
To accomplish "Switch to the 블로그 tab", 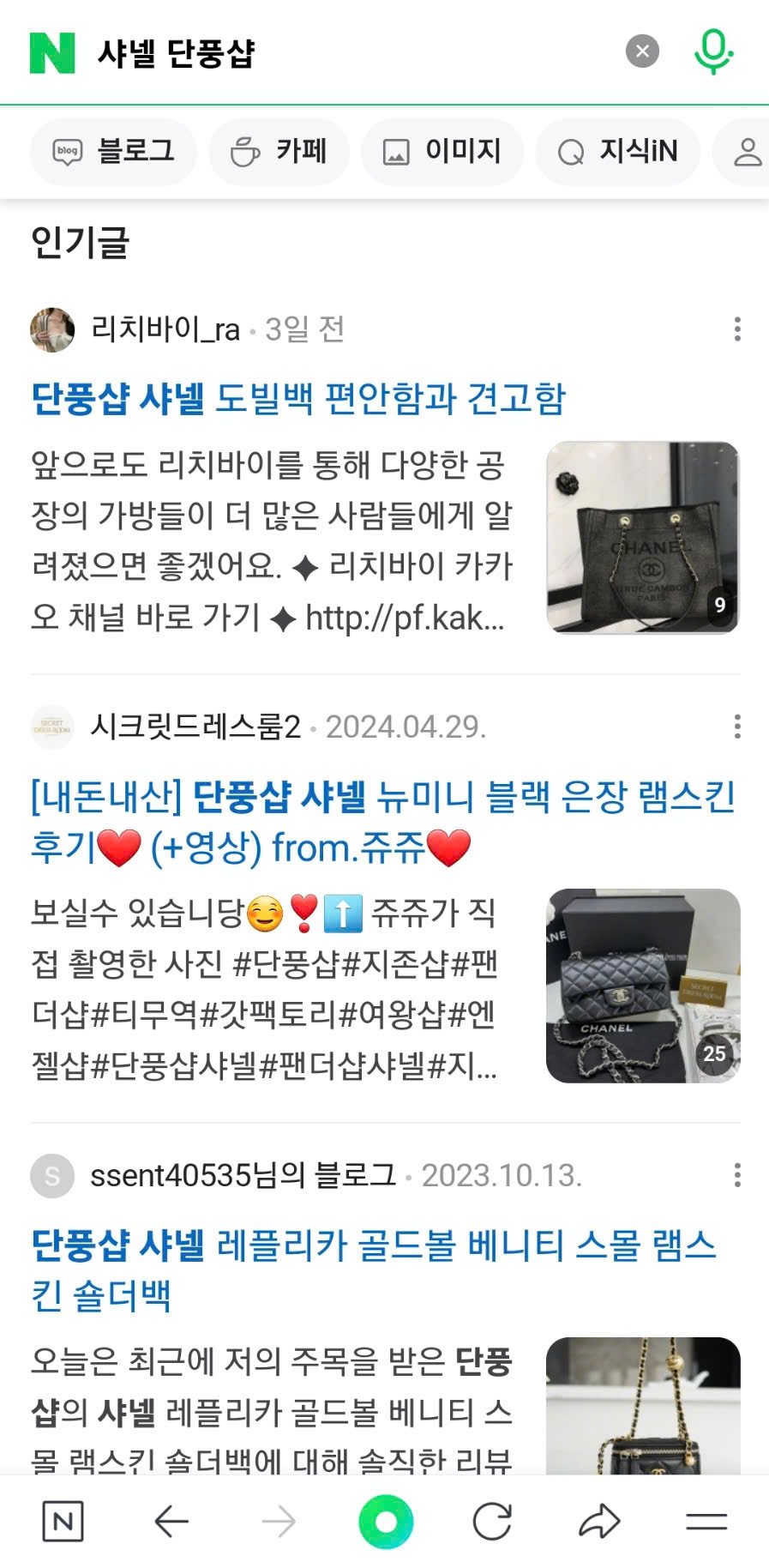I will click(x=114, y=152).
